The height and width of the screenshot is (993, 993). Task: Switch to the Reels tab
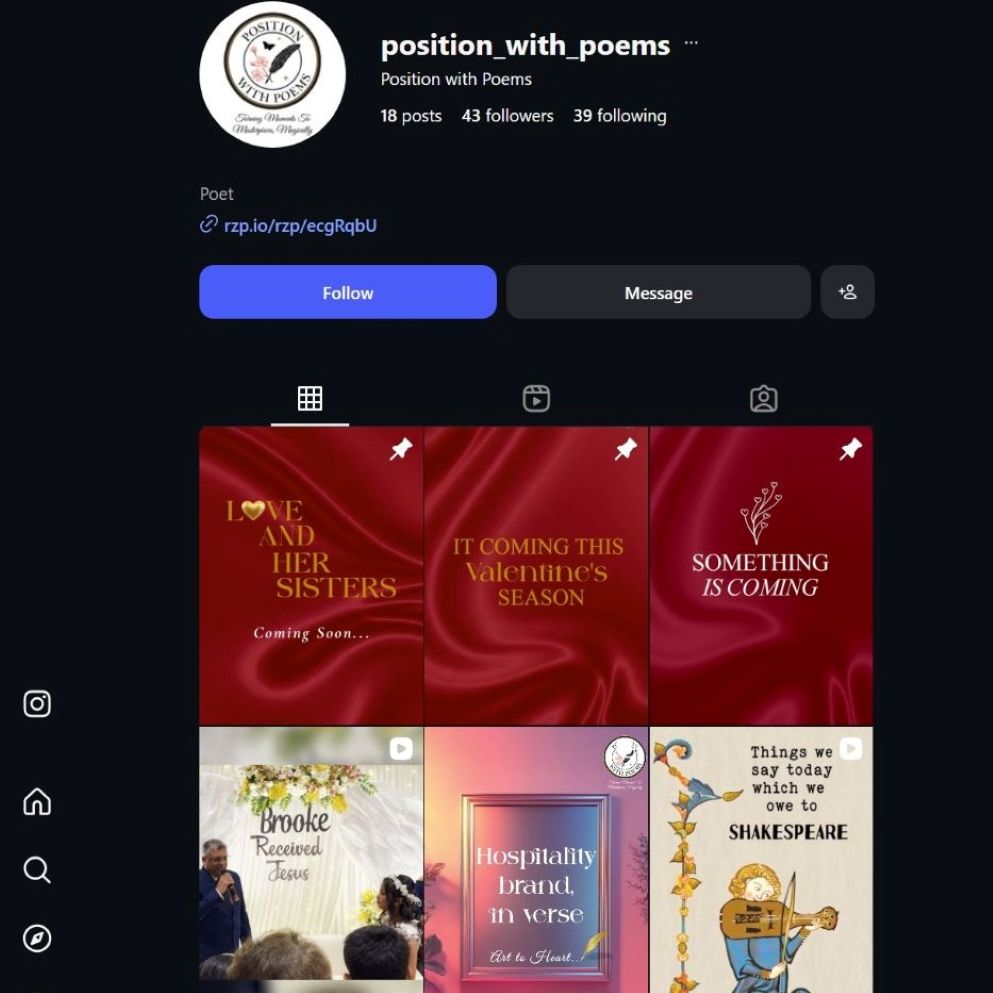(x=536, y=399)
